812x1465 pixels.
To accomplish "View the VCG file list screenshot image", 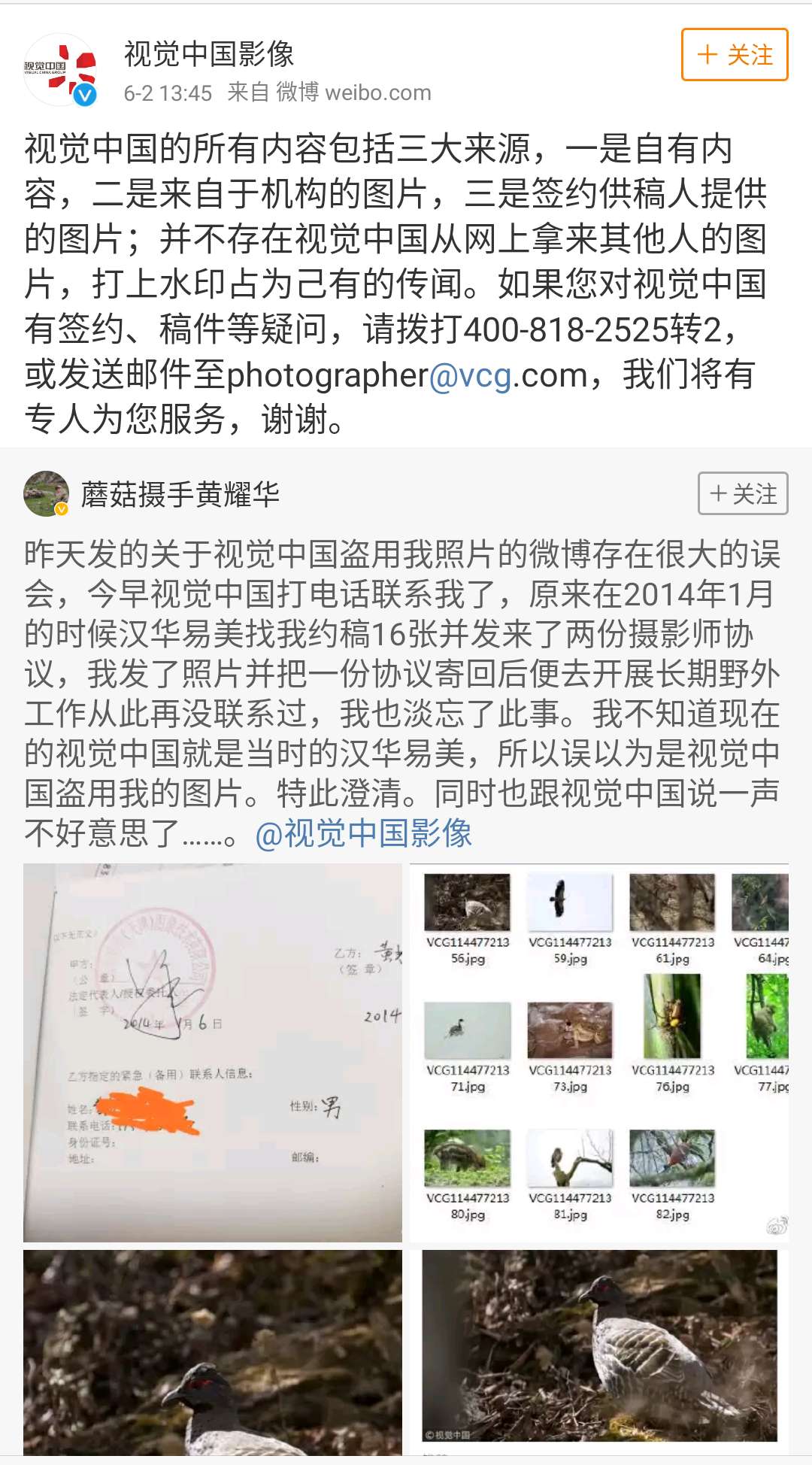I will (599, 1052).
